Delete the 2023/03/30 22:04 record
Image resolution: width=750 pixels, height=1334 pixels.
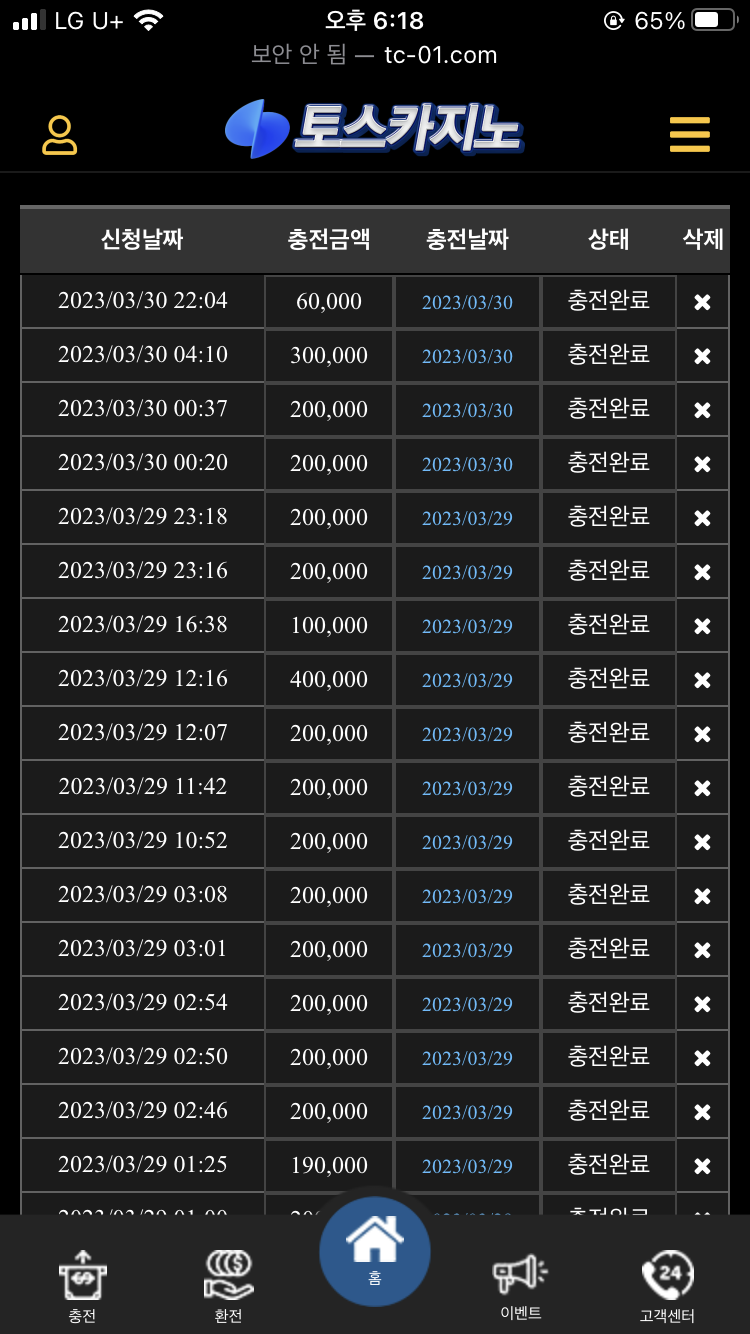click(703, 302)
